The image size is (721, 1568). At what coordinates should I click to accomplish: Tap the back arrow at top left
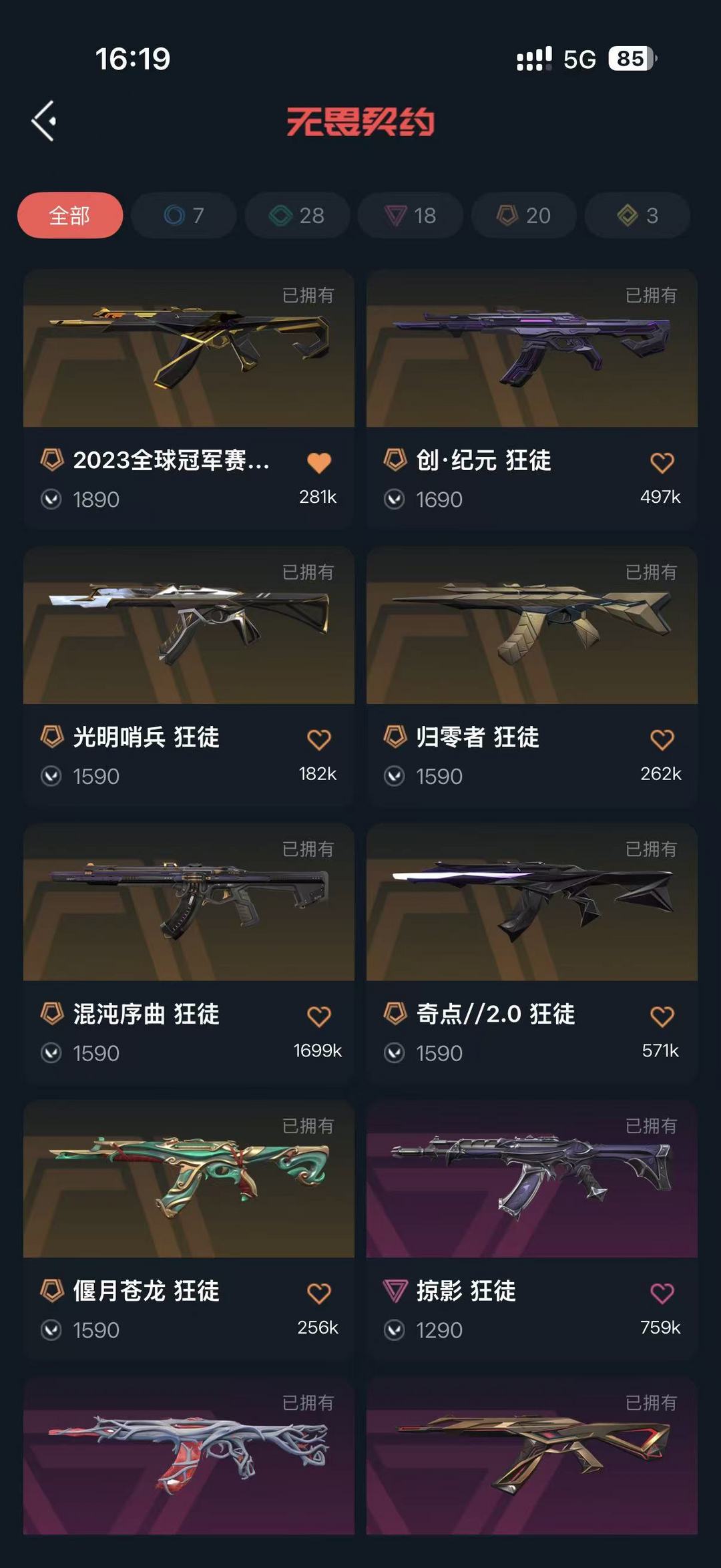click(x=44, y=121)
